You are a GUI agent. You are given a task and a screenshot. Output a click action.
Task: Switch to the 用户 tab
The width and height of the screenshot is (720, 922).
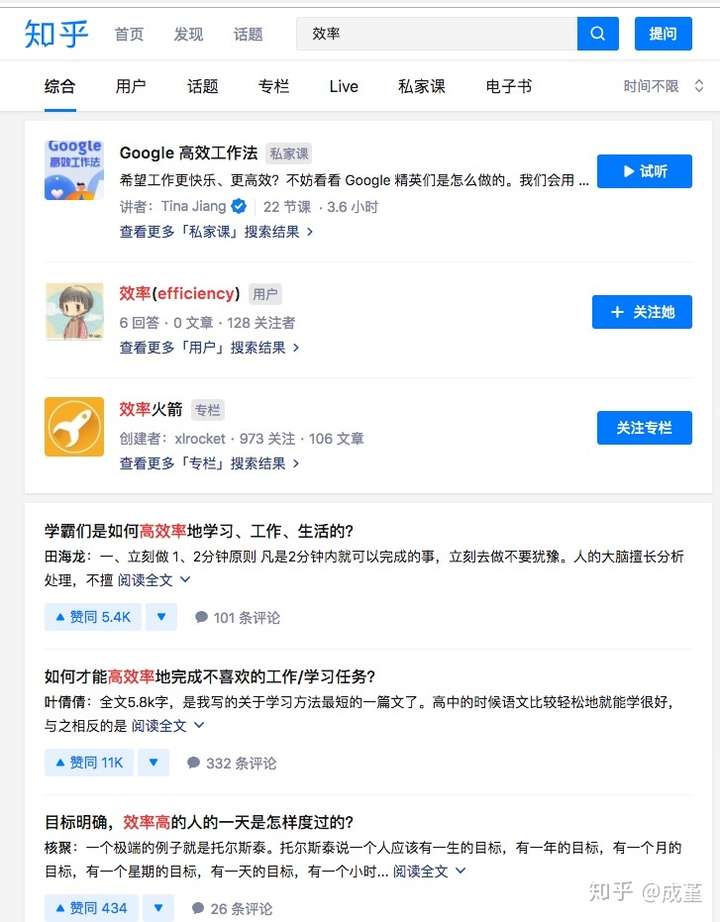coord(131,86)
